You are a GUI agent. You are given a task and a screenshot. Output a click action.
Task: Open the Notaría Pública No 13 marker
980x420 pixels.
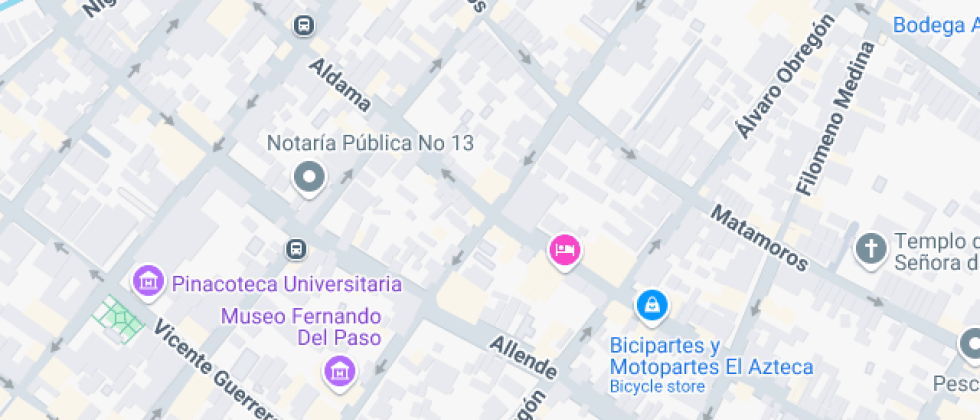click(x=309, y=178)
